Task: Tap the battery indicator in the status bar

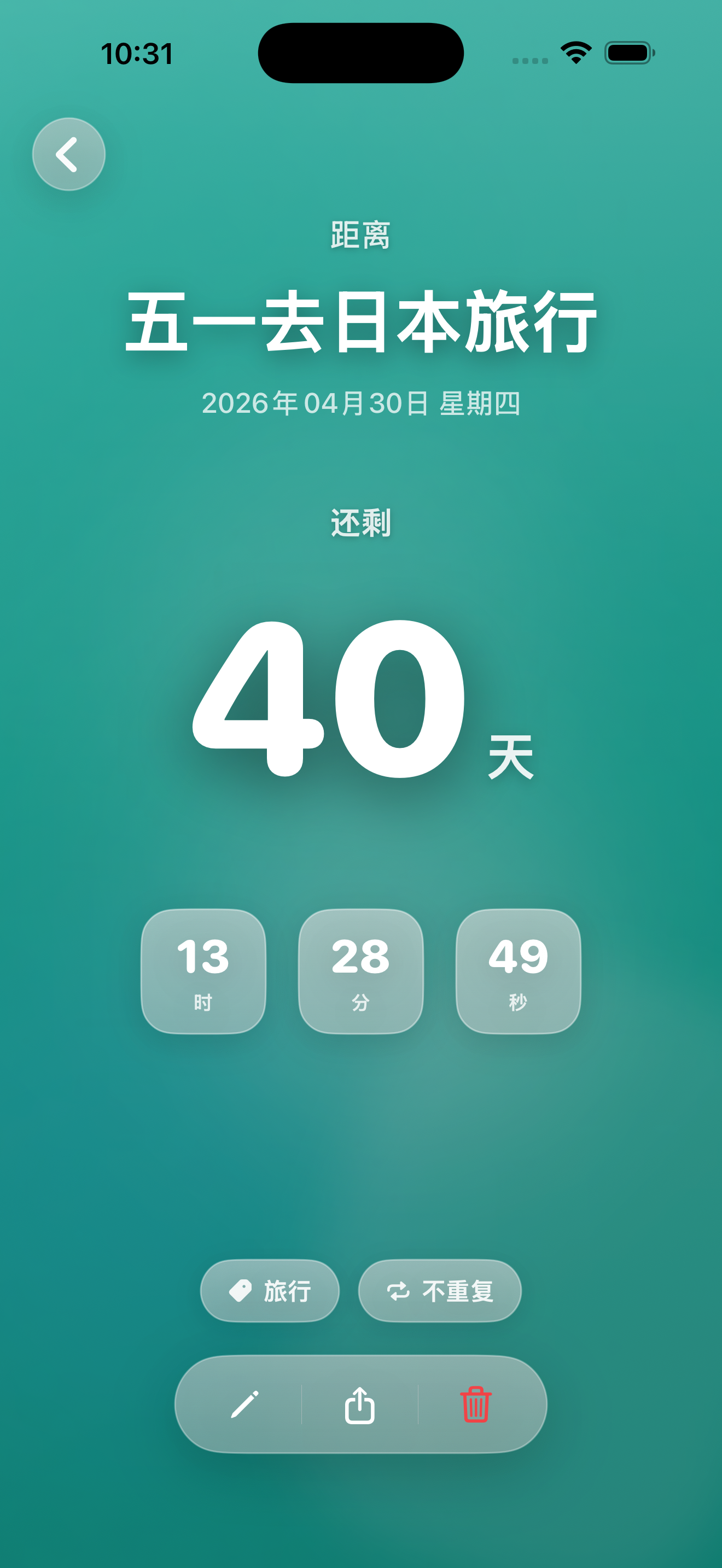Action: point(627,54)
